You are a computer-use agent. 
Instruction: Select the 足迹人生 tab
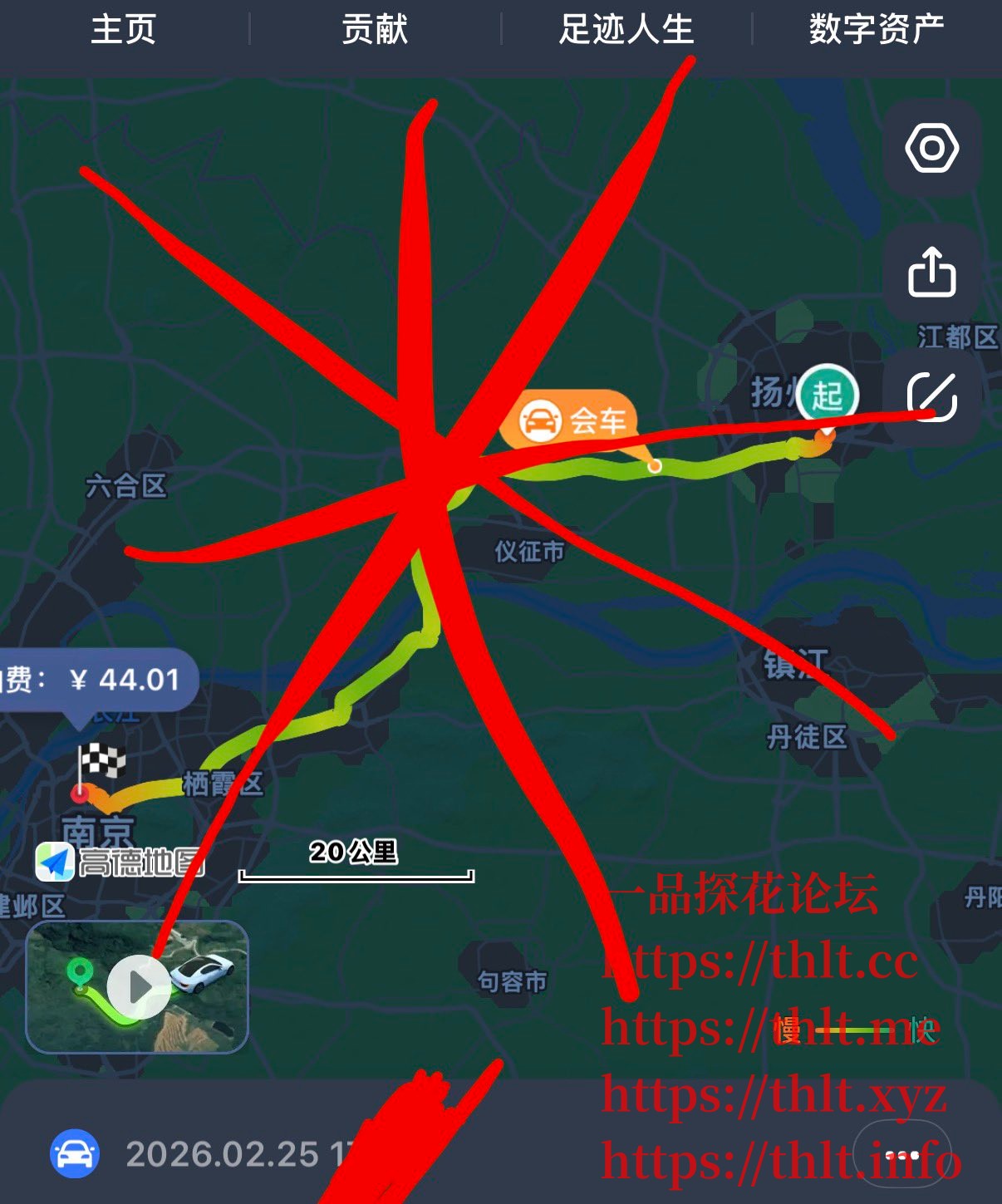point(626,29)
